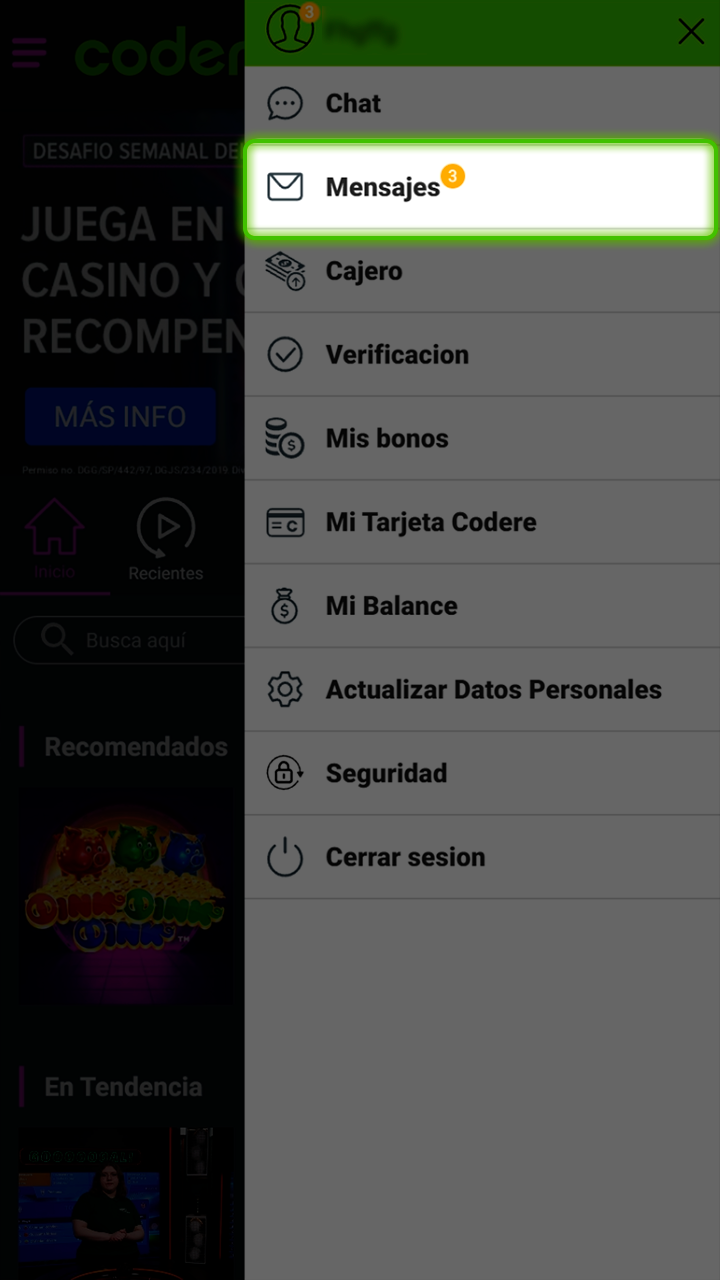Select Mi Tarjeta Codere card icon
The width and height of the screenshot is (720, 1280).
[x=285, y=521]
